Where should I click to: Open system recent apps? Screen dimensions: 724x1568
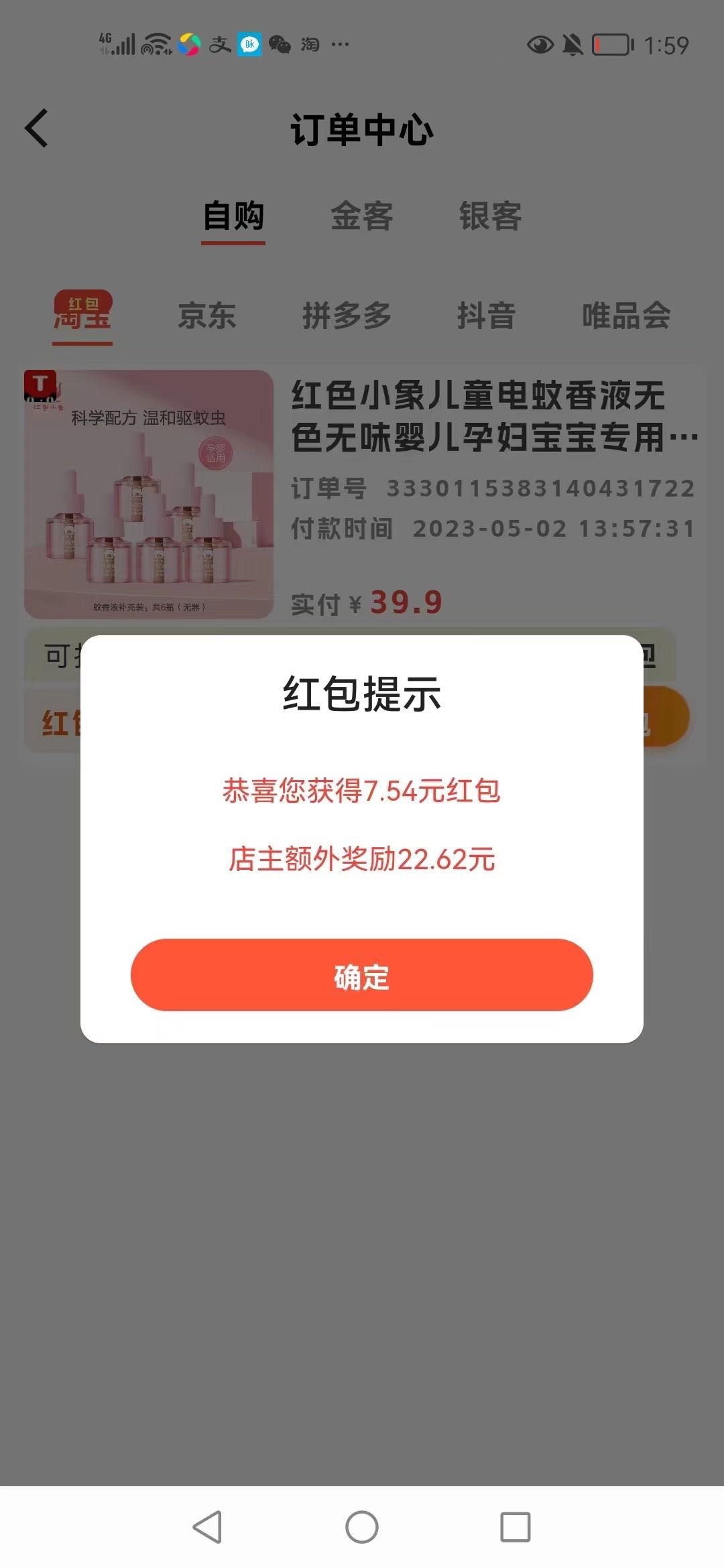pos(515,1527)
